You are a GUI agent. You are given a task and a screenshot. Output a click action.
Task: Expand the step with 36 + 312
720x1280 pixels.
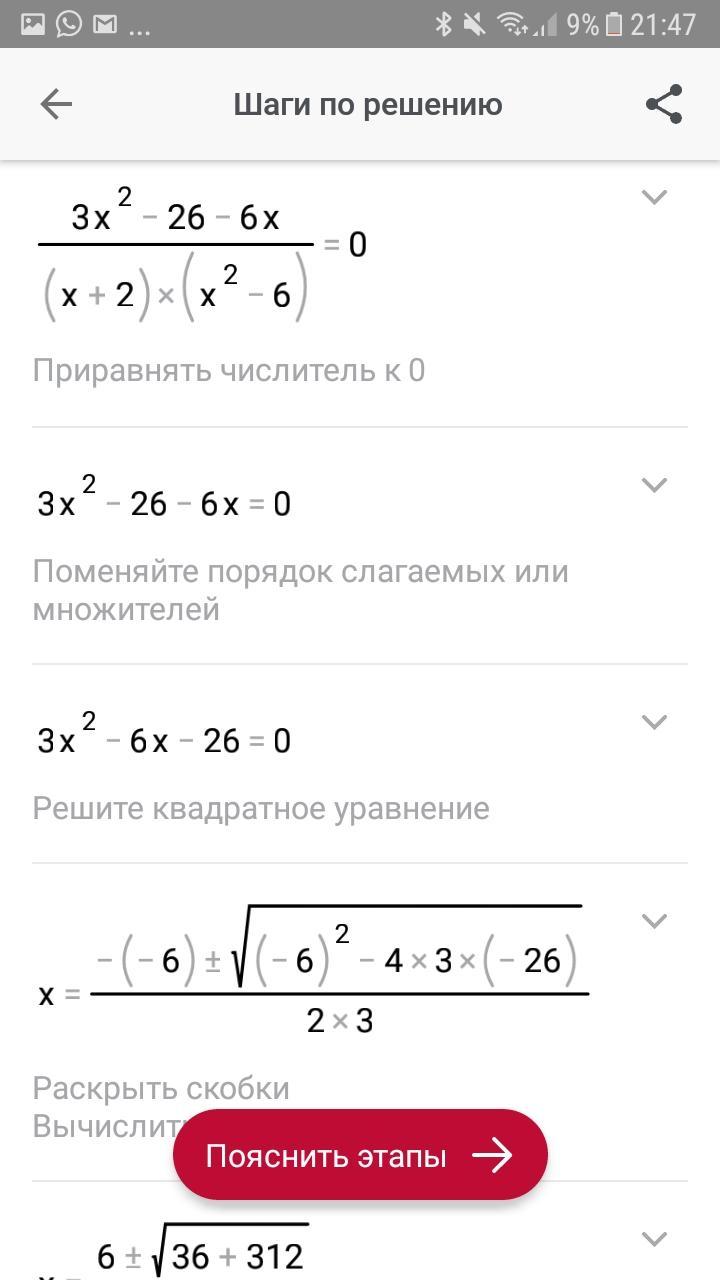click(x=654, y=1239)
